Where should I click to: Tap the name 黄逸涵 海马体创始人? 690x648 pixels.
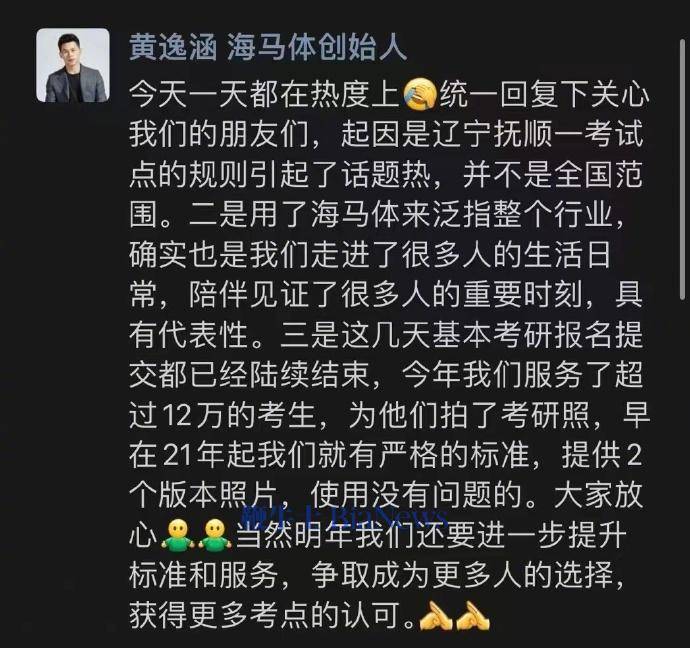[267, 47]
